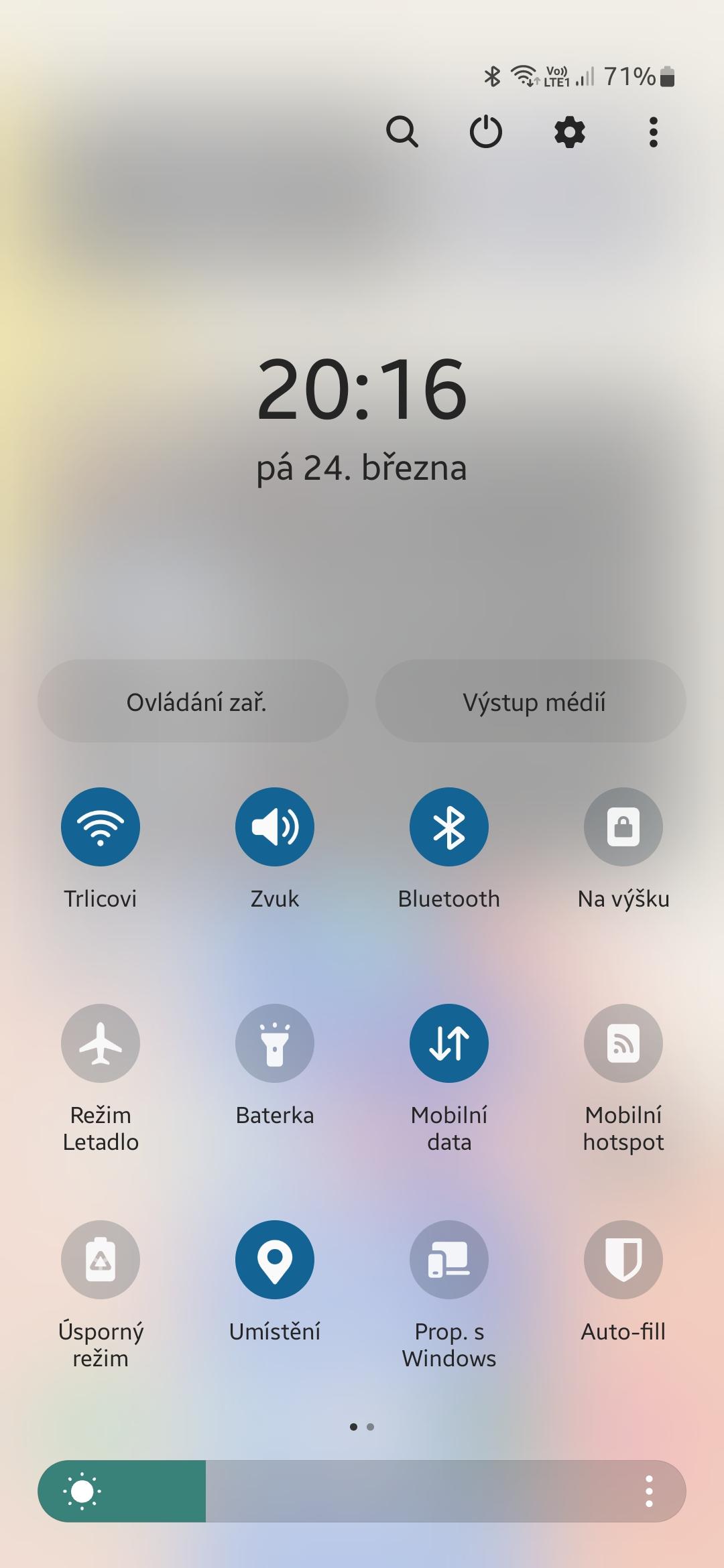Disable Mobilní data
Image resolution: width=724 pixels, height=1568 pixels.
point(449,1043)
